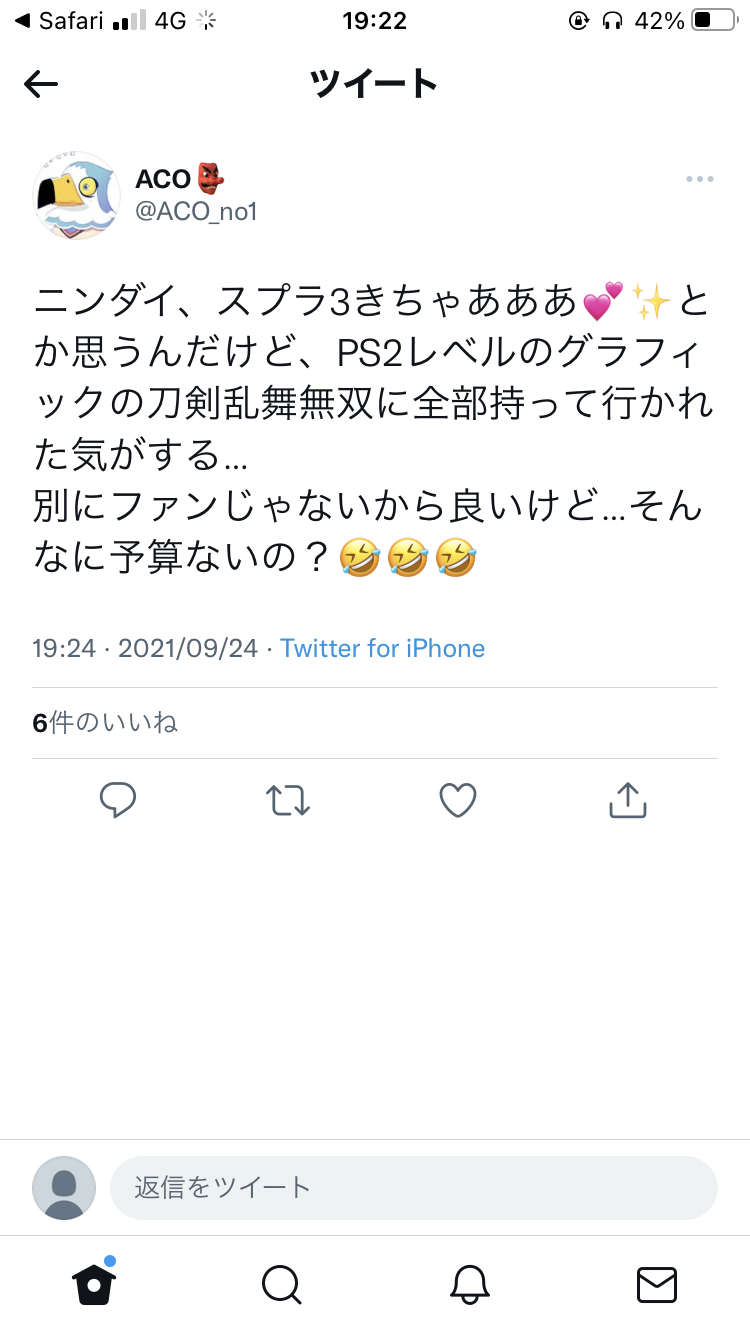Go back with the top-left arrow

coord(41,85)
